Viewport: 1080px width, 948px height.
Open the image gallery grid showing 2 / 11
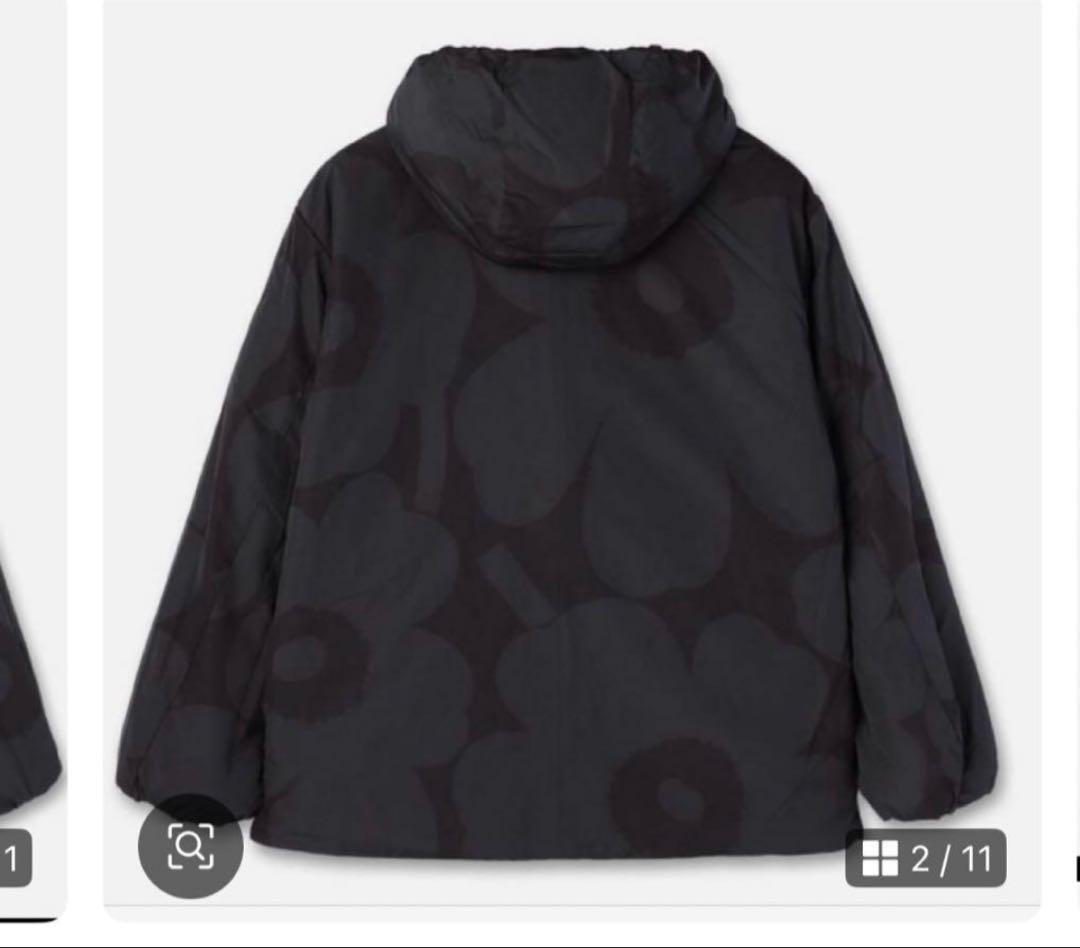(925, 858)
